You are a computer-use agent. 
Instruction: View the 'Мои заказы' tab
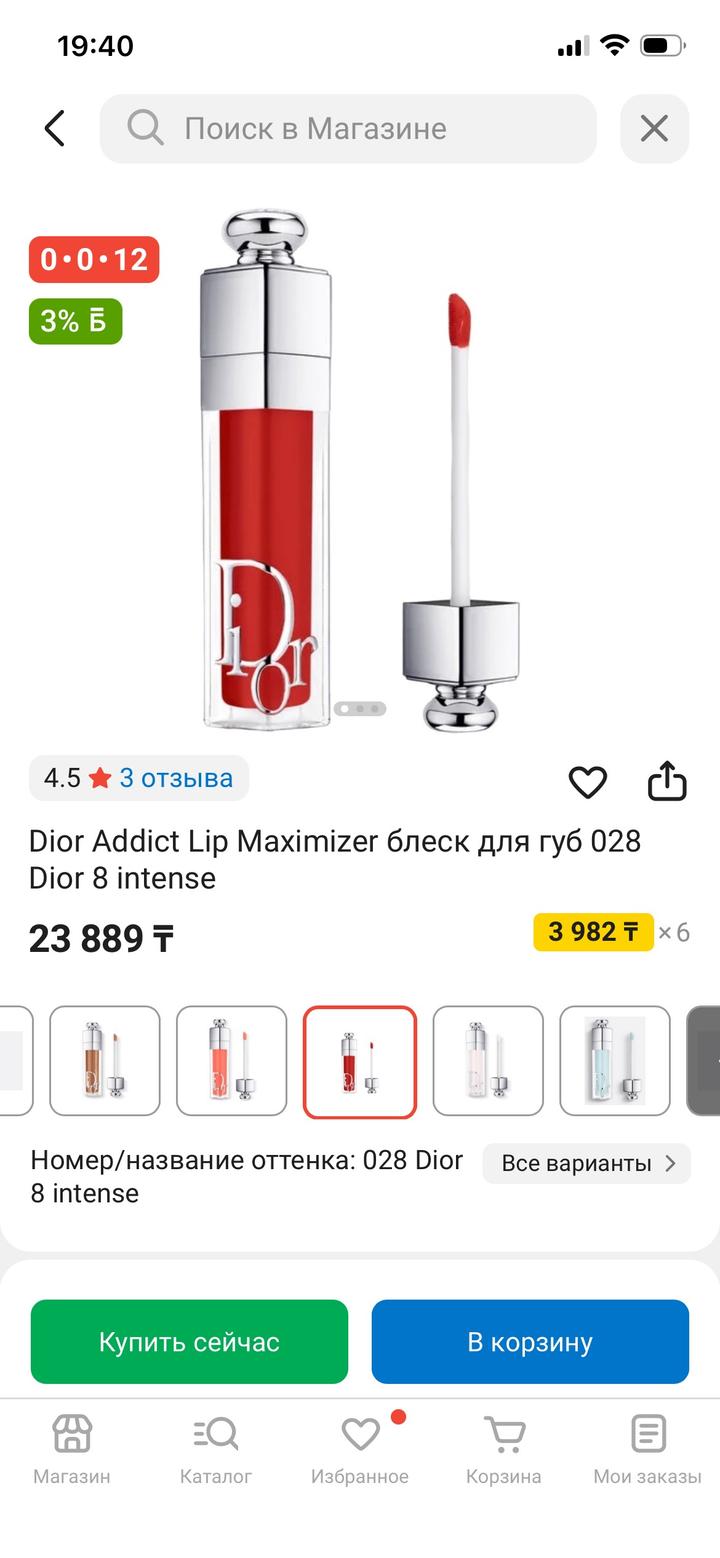point(647,1449)
